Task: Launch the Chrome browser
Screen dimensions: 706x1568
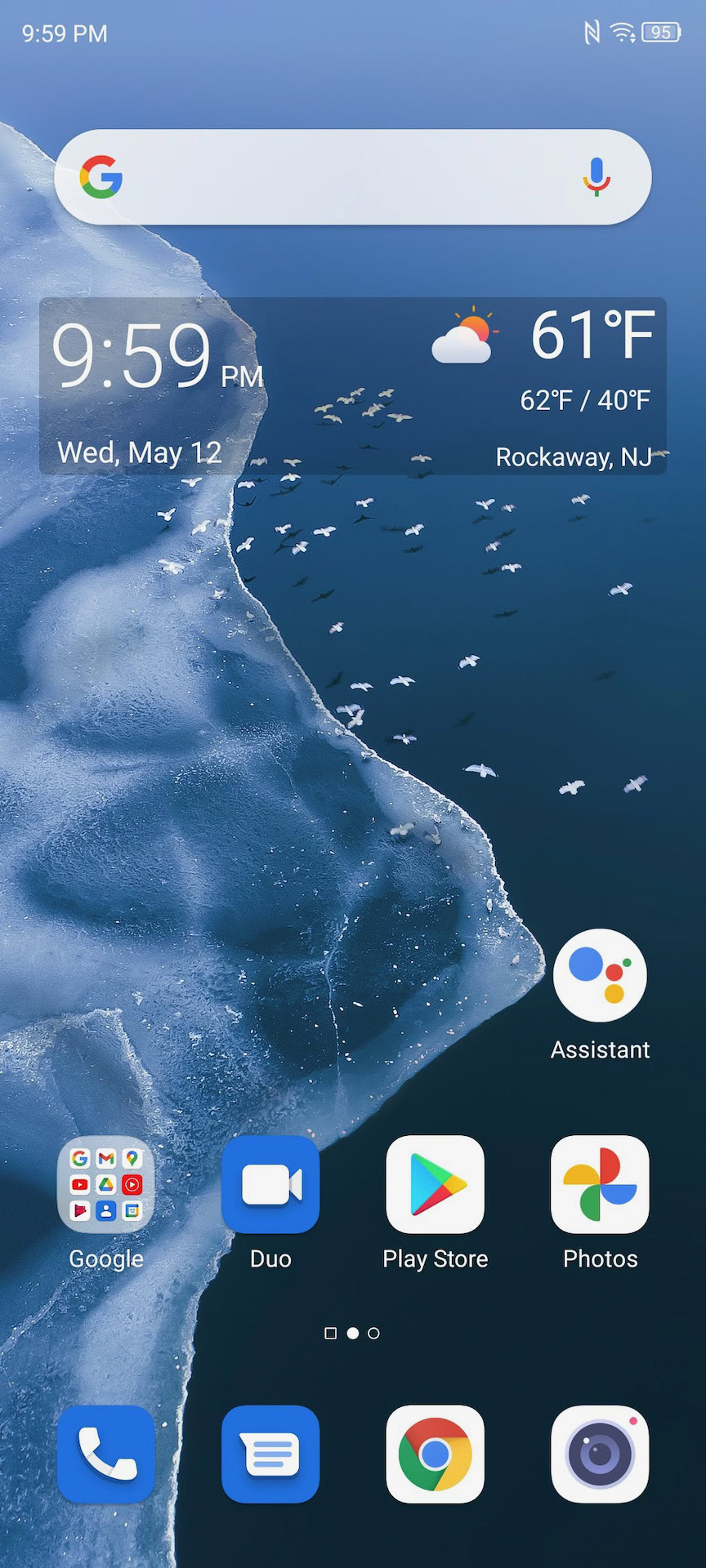Action: pos(435,1454)
